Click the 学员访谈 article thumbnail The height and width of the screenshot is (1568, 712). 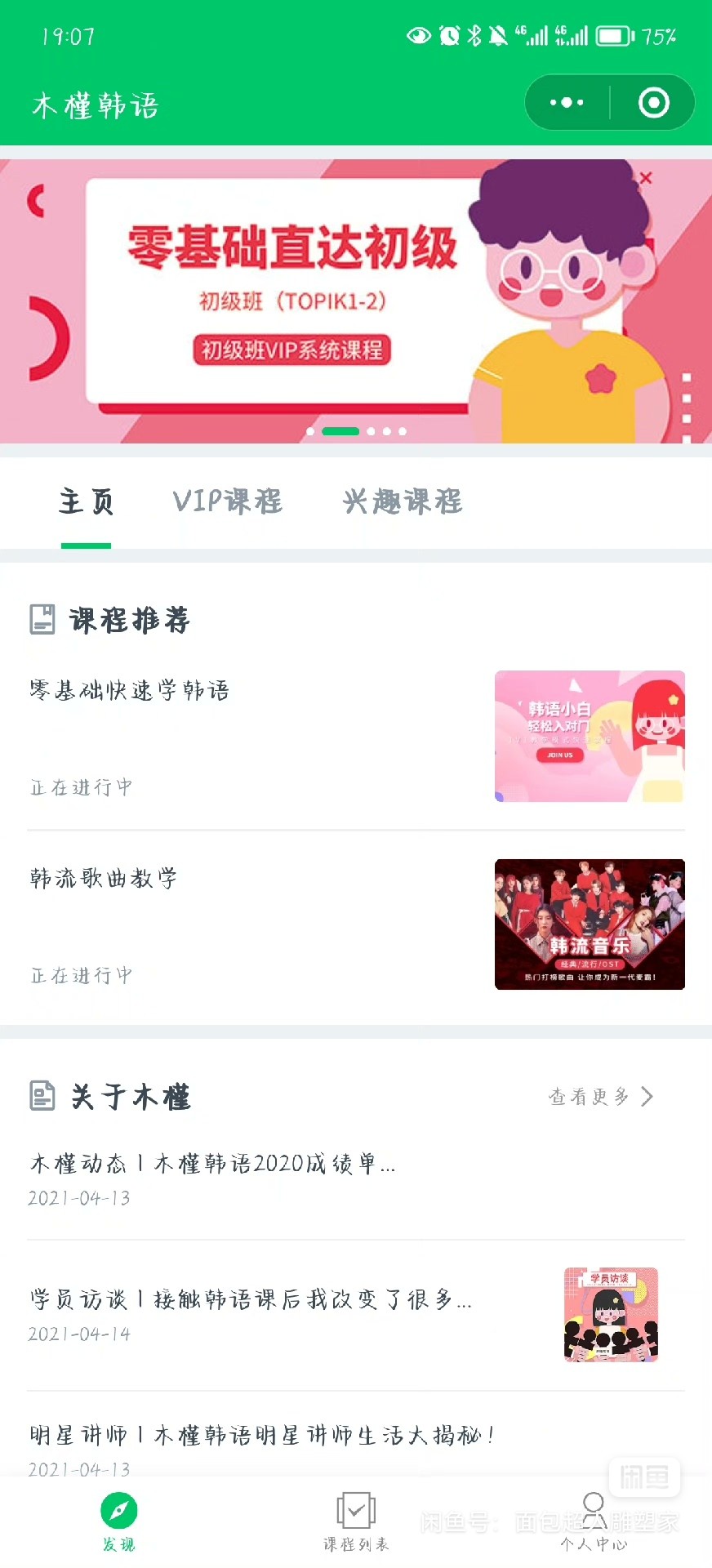pyautogui.click(x=610, y=1315)
